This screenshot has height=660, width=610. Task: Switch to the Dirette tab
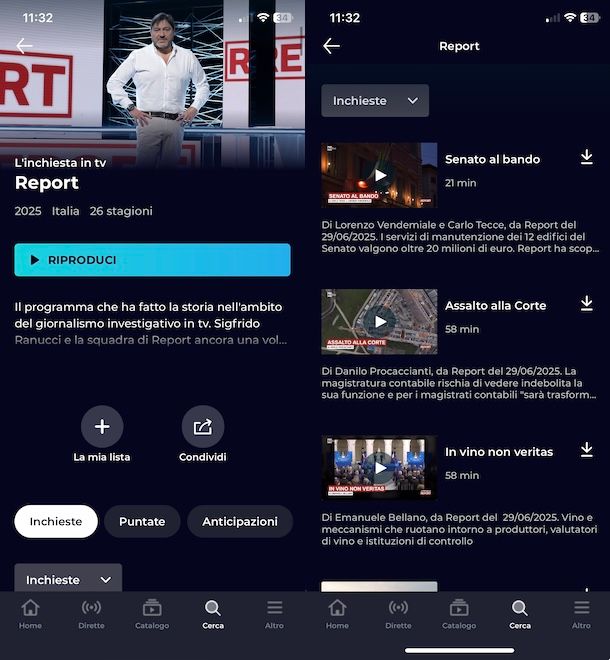[x=91, y=613]
